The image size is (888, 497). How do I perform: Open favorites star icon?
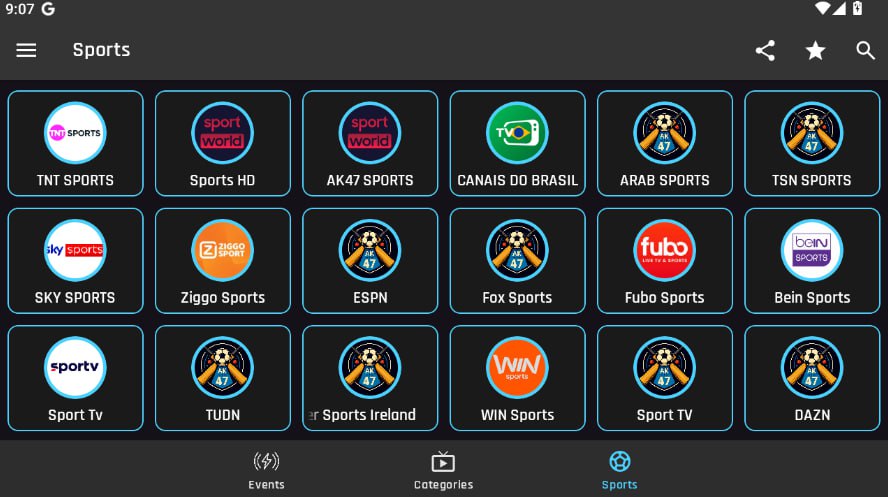click(816, 50)
